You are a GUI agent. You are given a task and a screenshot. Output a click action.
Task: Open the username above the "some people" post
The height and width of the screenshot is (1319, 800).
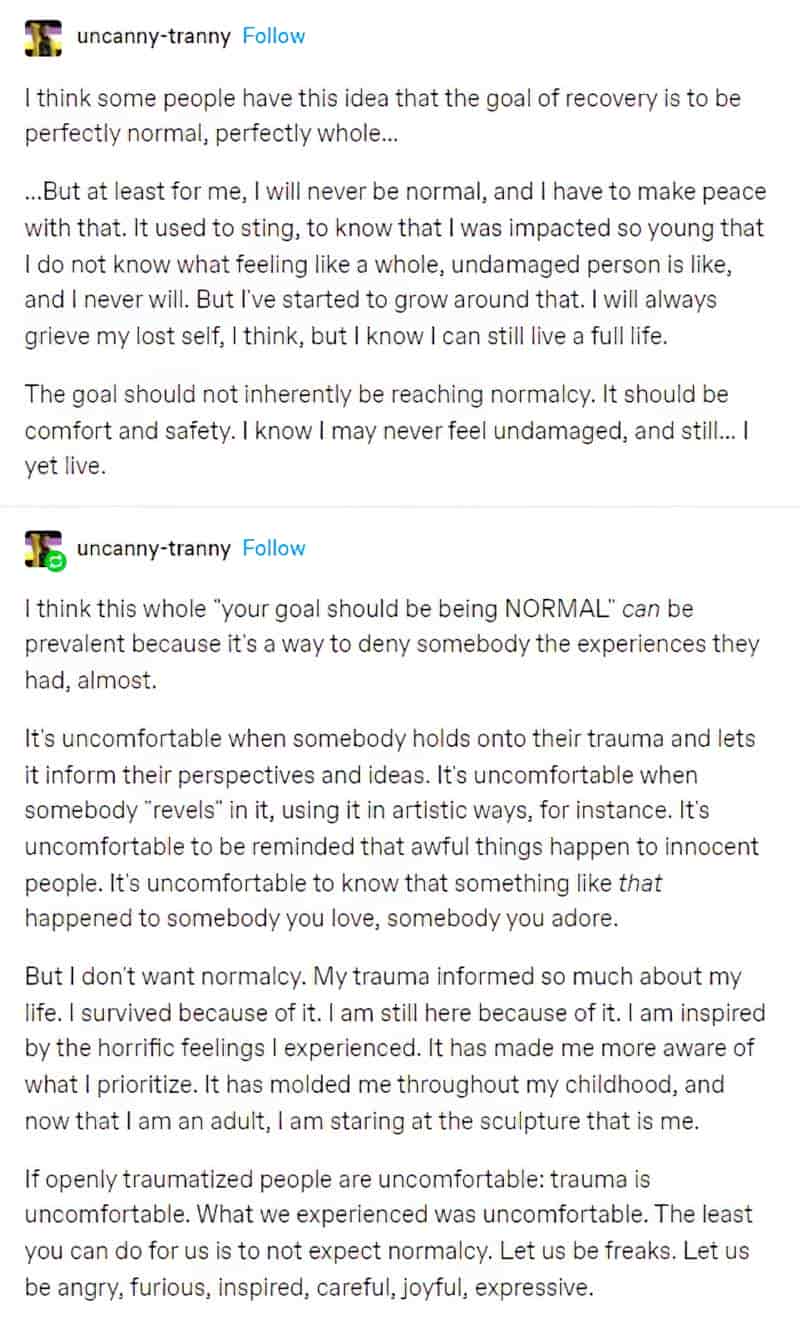pos(153,36)
